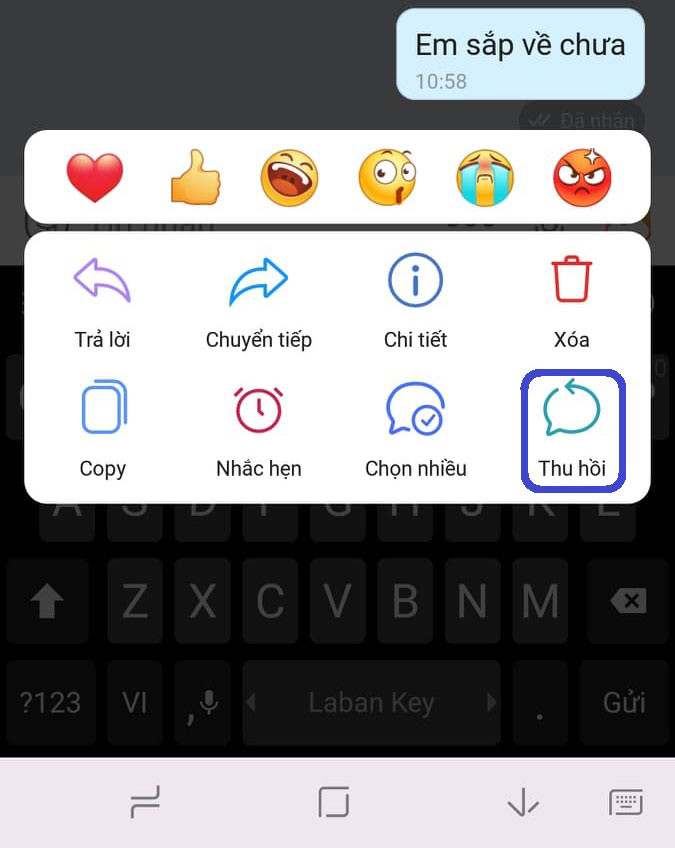Image resolution: width=675 pixels, height=848 pixels.
Task: Delete the message with Xóa
Action: click(572, 300)
